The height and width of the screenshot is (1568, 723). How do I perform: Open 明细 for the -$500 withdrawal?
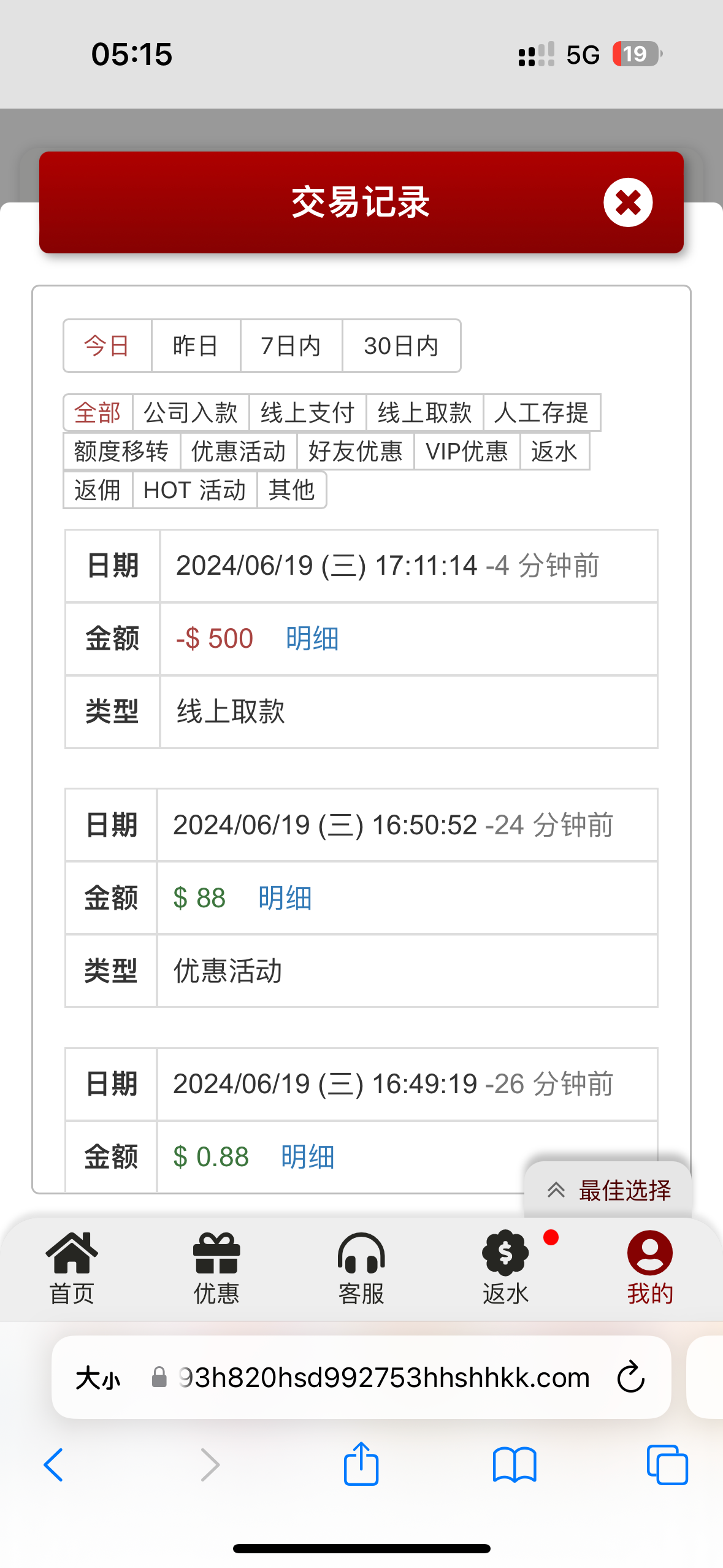(x=312, y=639)
